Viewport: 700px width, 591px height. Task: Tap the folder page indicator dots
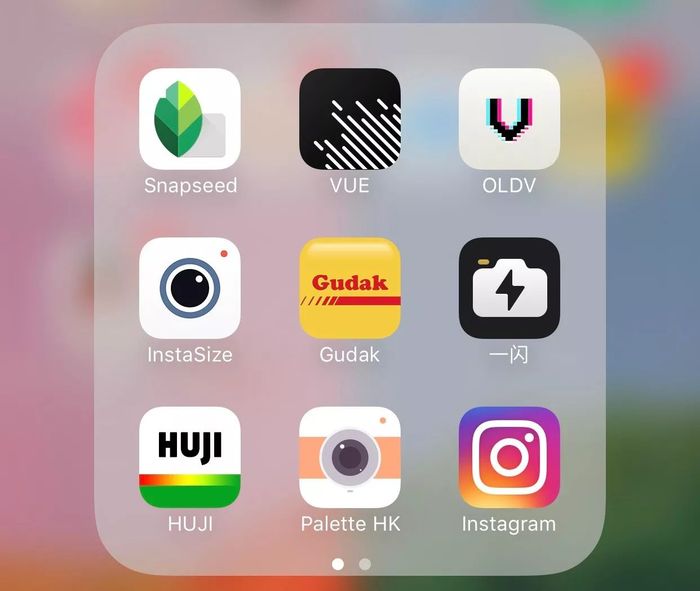tap(351, 564)
